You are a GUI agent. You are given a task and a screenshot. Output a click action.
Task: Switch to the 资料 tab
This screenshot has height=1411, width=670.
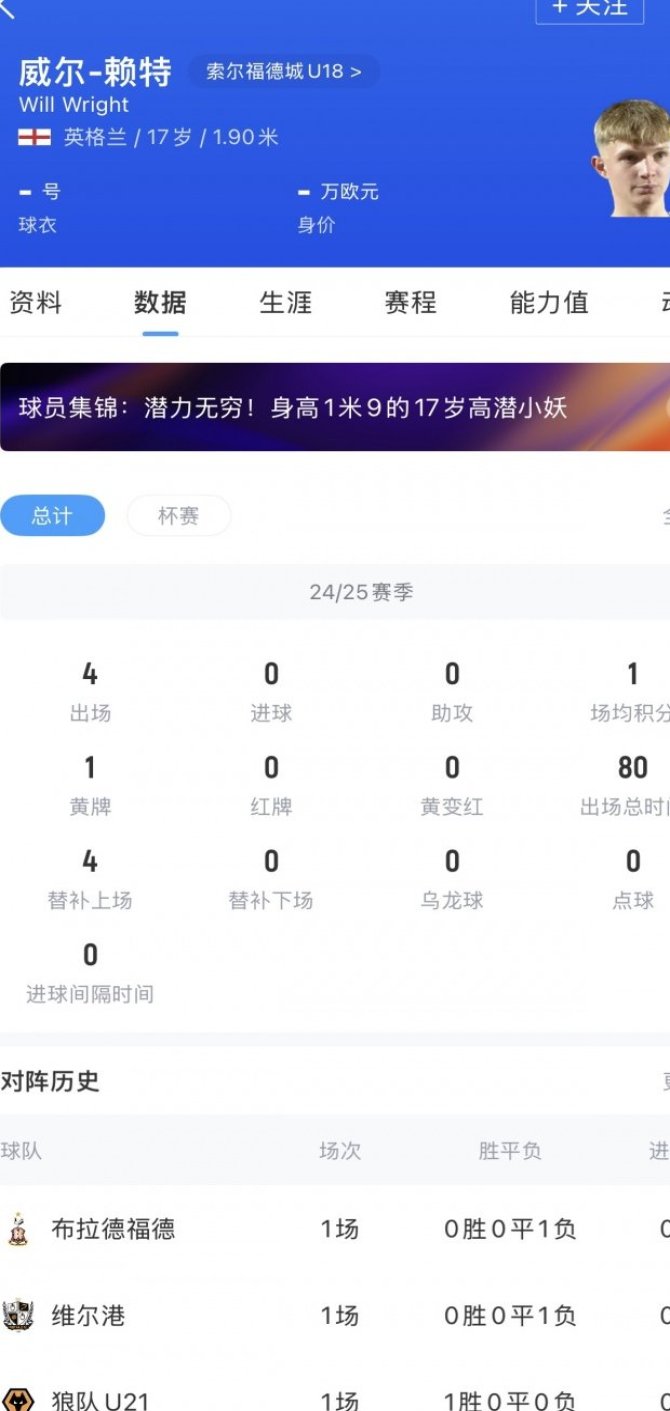[x=36, y=302]
